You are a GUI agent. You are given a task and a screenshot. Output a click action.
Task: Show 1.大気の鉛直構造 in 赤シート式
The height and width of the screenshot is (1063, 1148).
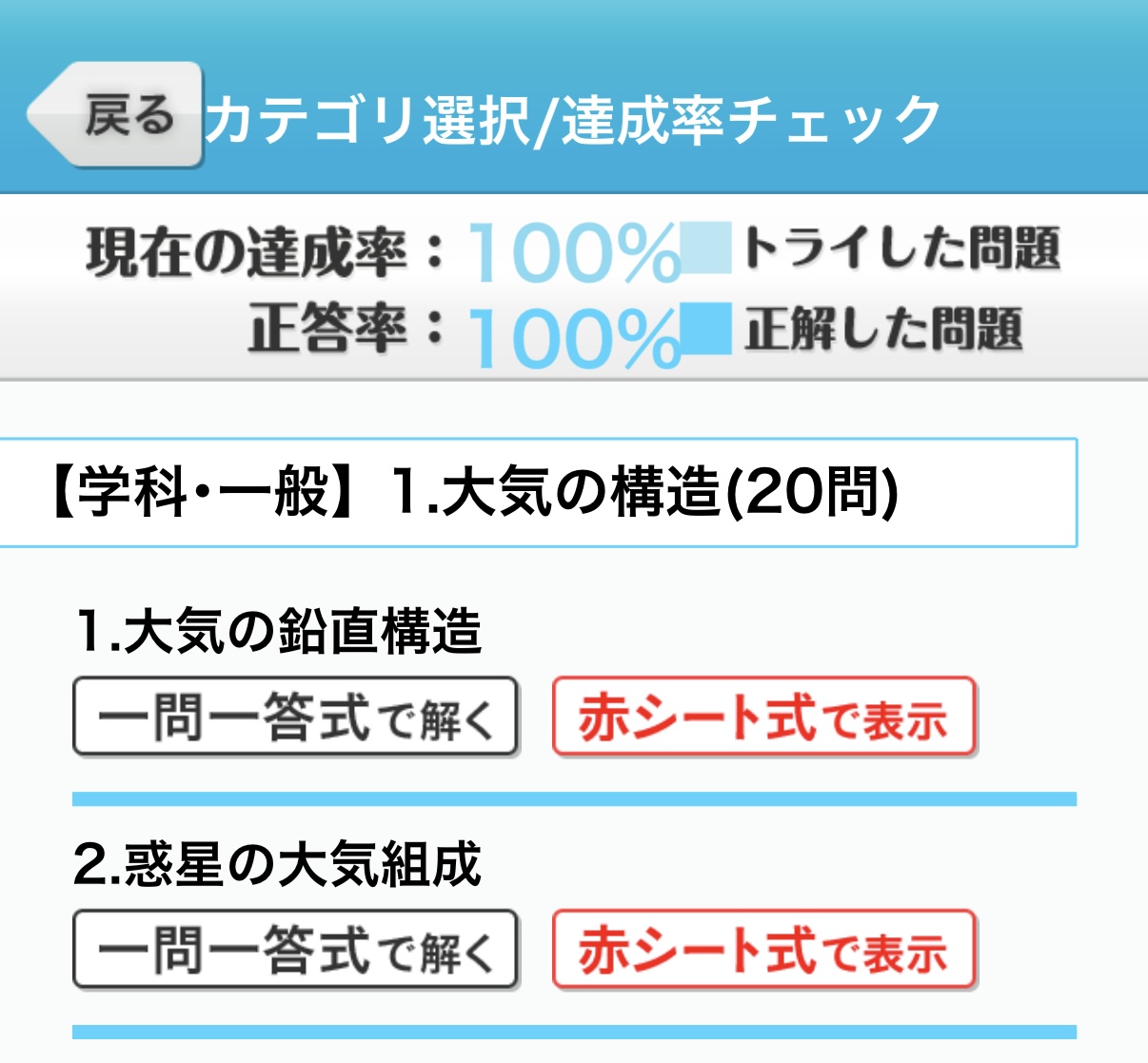[763, 717]
